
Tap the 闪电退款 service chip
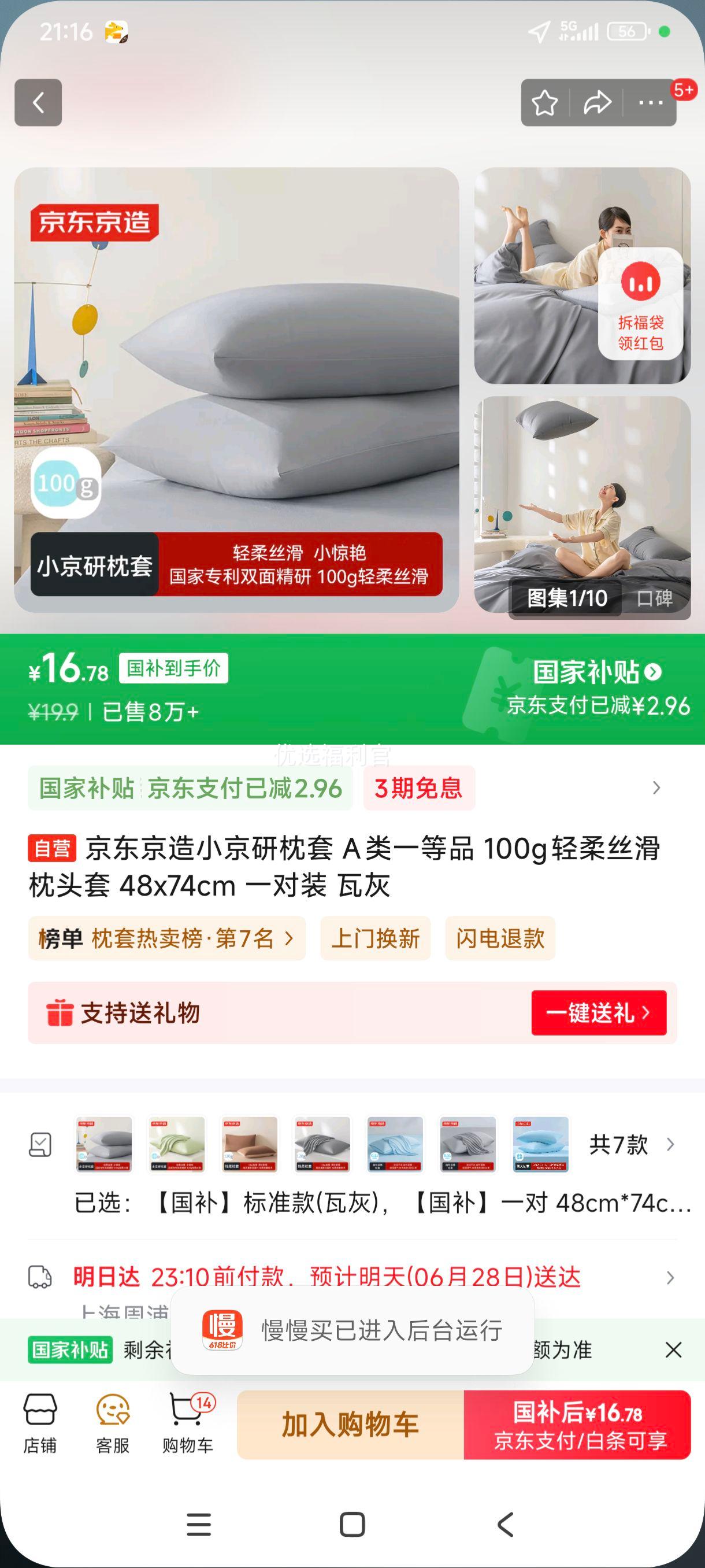pyautogui.click(x=500, y=938)
